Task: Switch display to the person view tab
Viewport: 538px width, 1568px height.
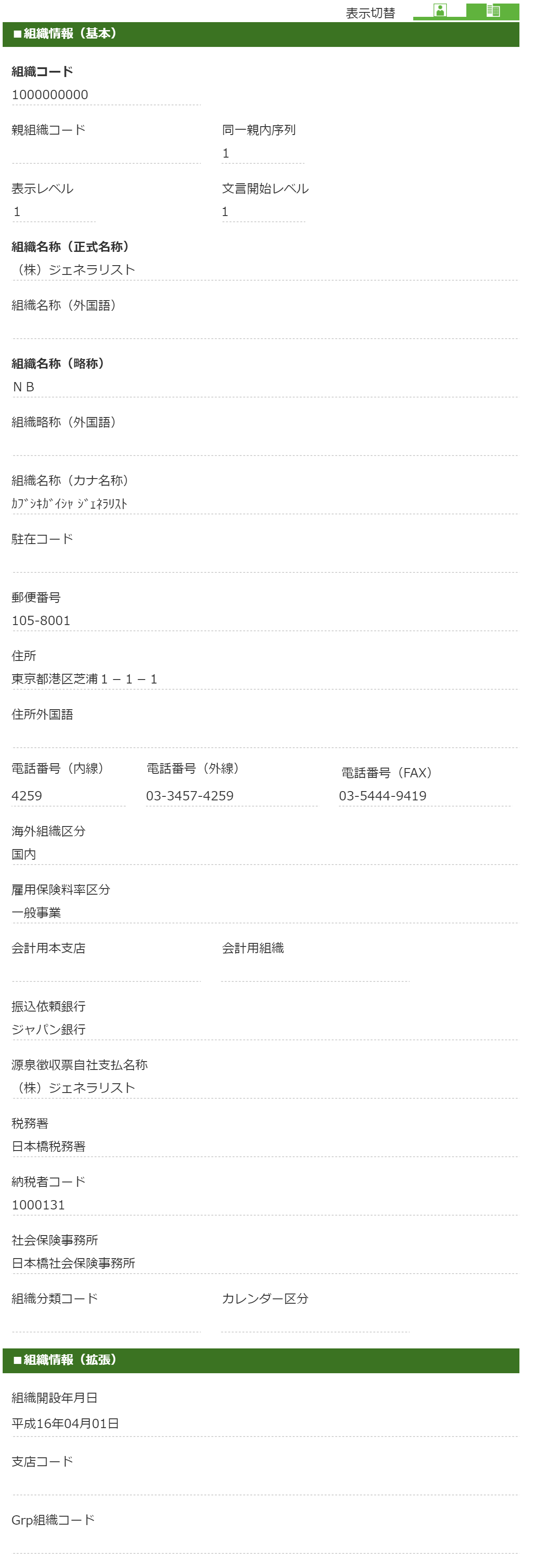Action: (x=439, y=10)
